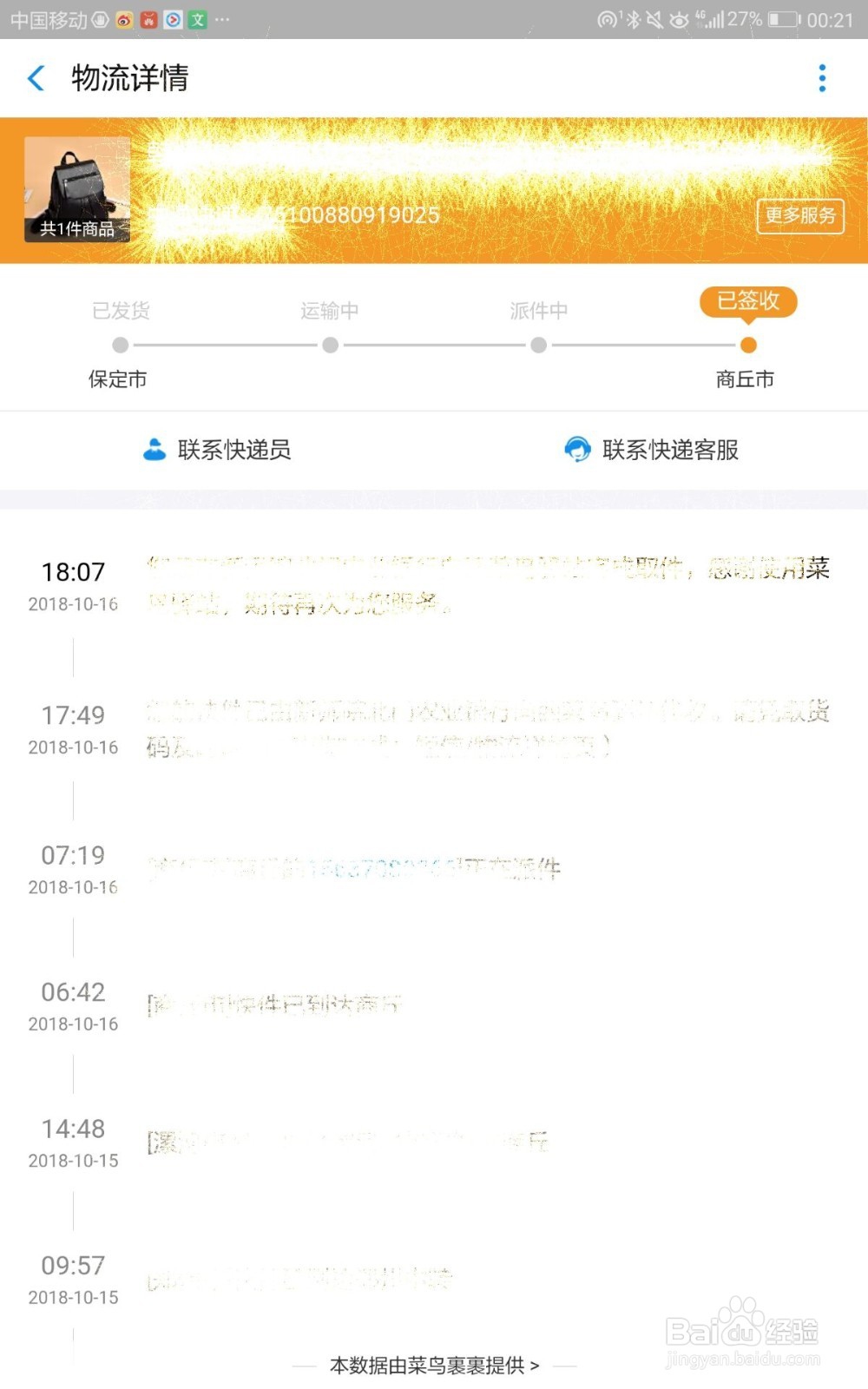
Task: Open the three-dot overflow menu
Action: [x=822, y=78]
